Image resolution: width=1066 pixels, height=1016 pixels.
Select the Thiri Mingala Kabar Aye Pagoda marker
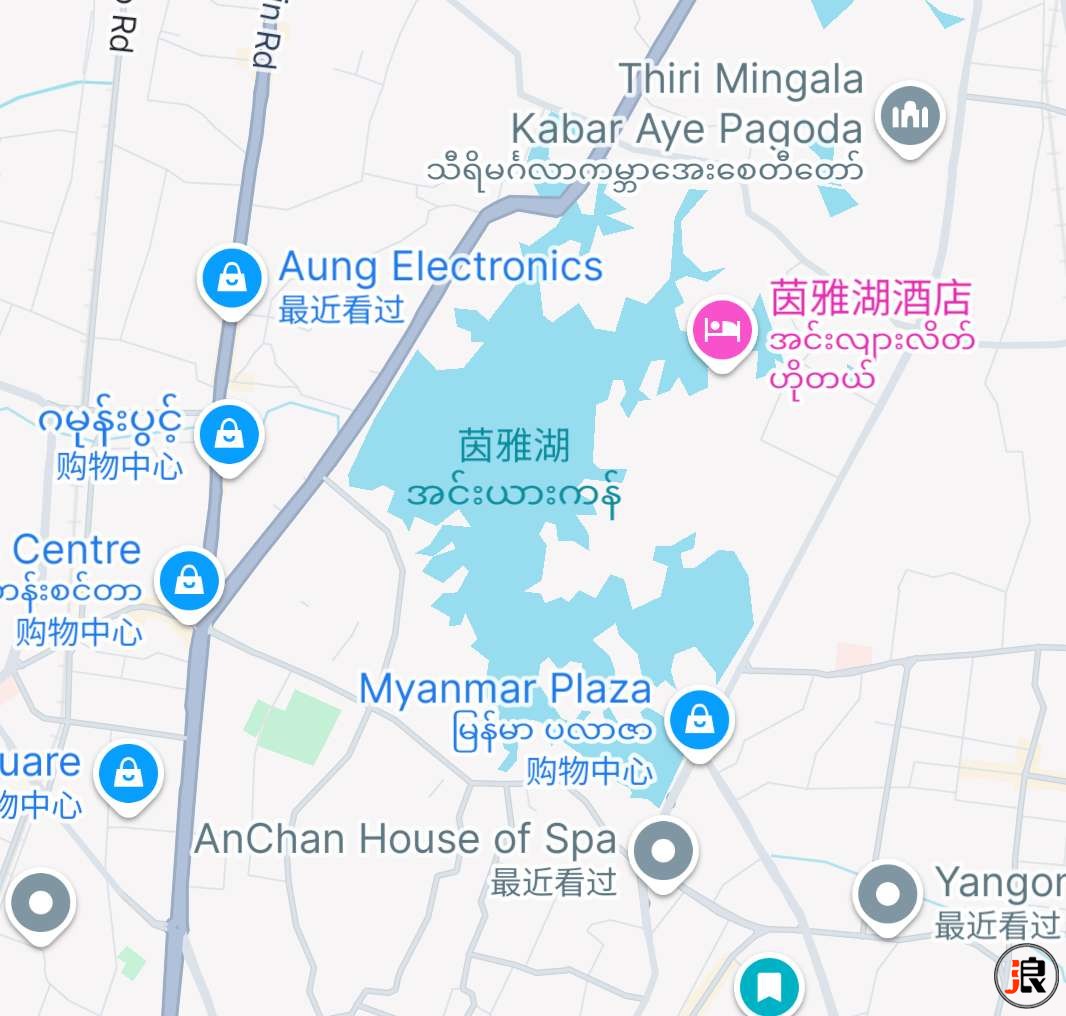(910, 116)
